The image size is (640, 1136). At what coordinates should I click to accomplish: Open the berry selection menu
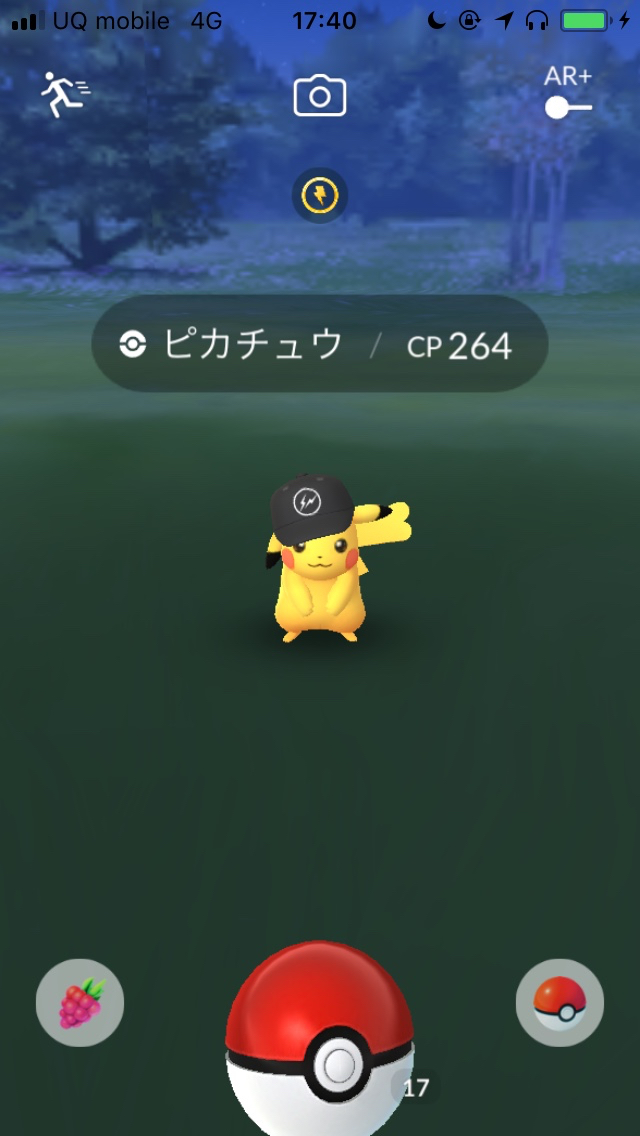click(80, 1003)
